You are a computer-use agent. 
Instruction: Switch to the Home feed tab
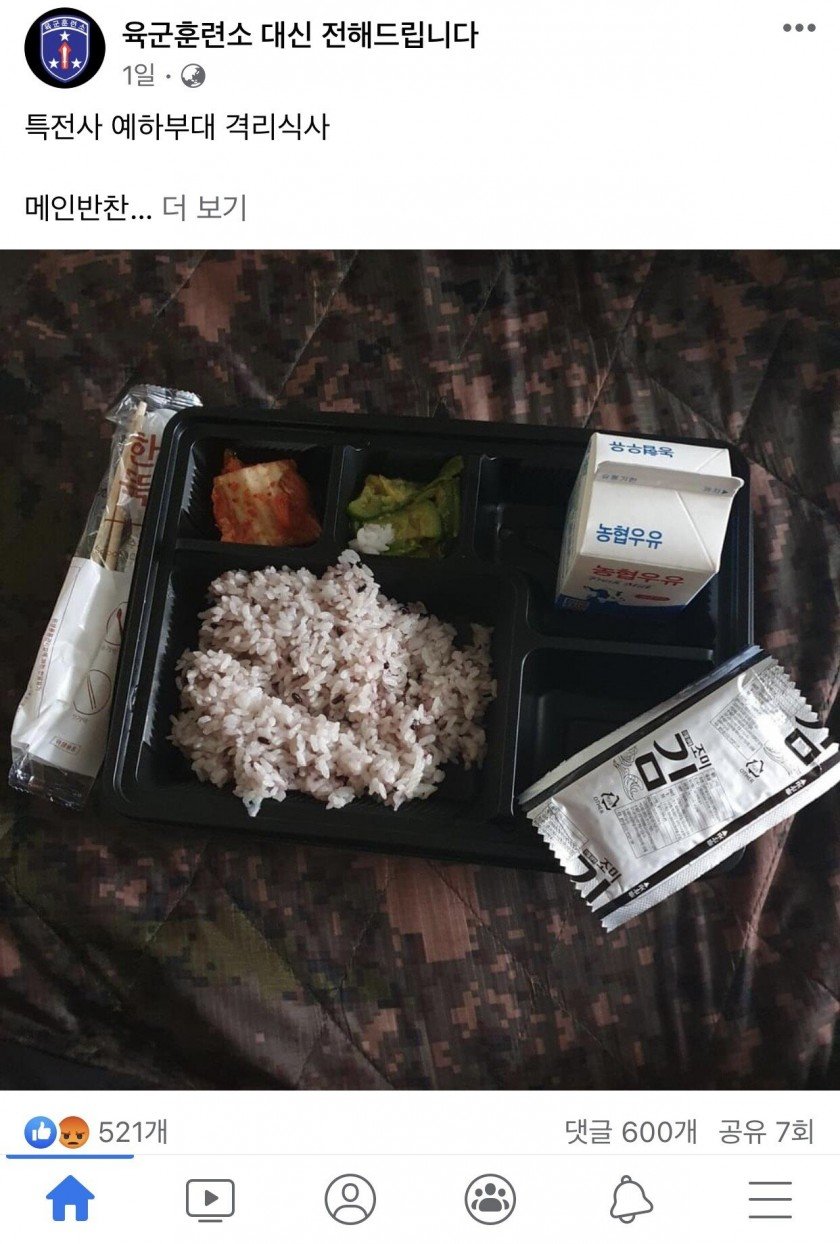(70, 1198)
